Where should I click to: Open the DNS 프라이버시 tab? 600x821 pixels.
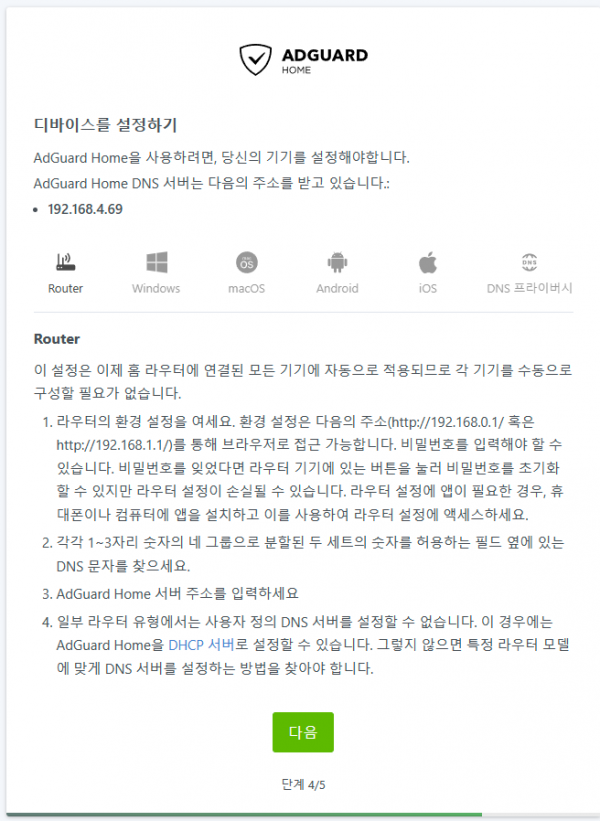(x=529, y=273)
